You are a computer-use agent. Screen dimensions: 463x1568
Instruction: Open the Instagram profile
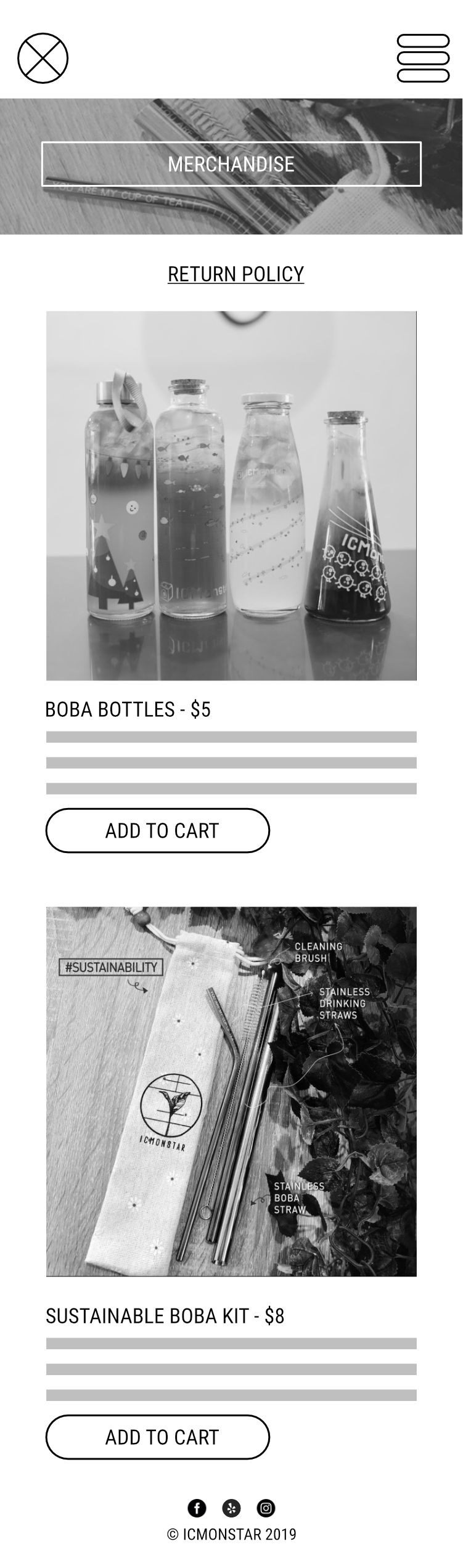point(266,1508)
